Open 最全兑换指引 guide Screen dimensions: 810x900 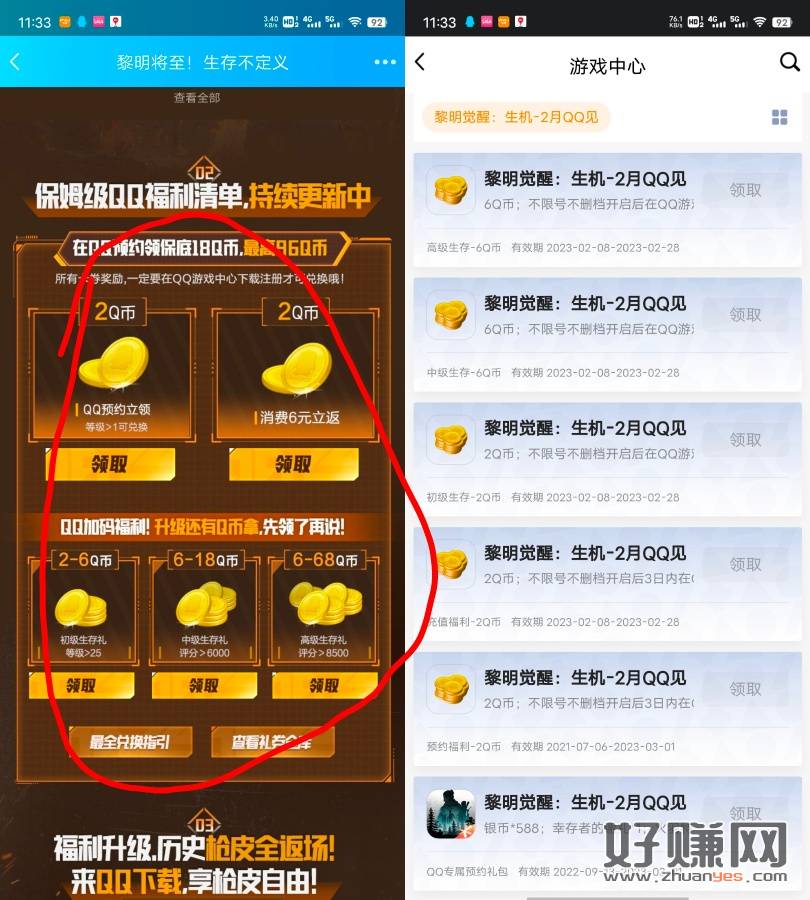tap(129, 742)
